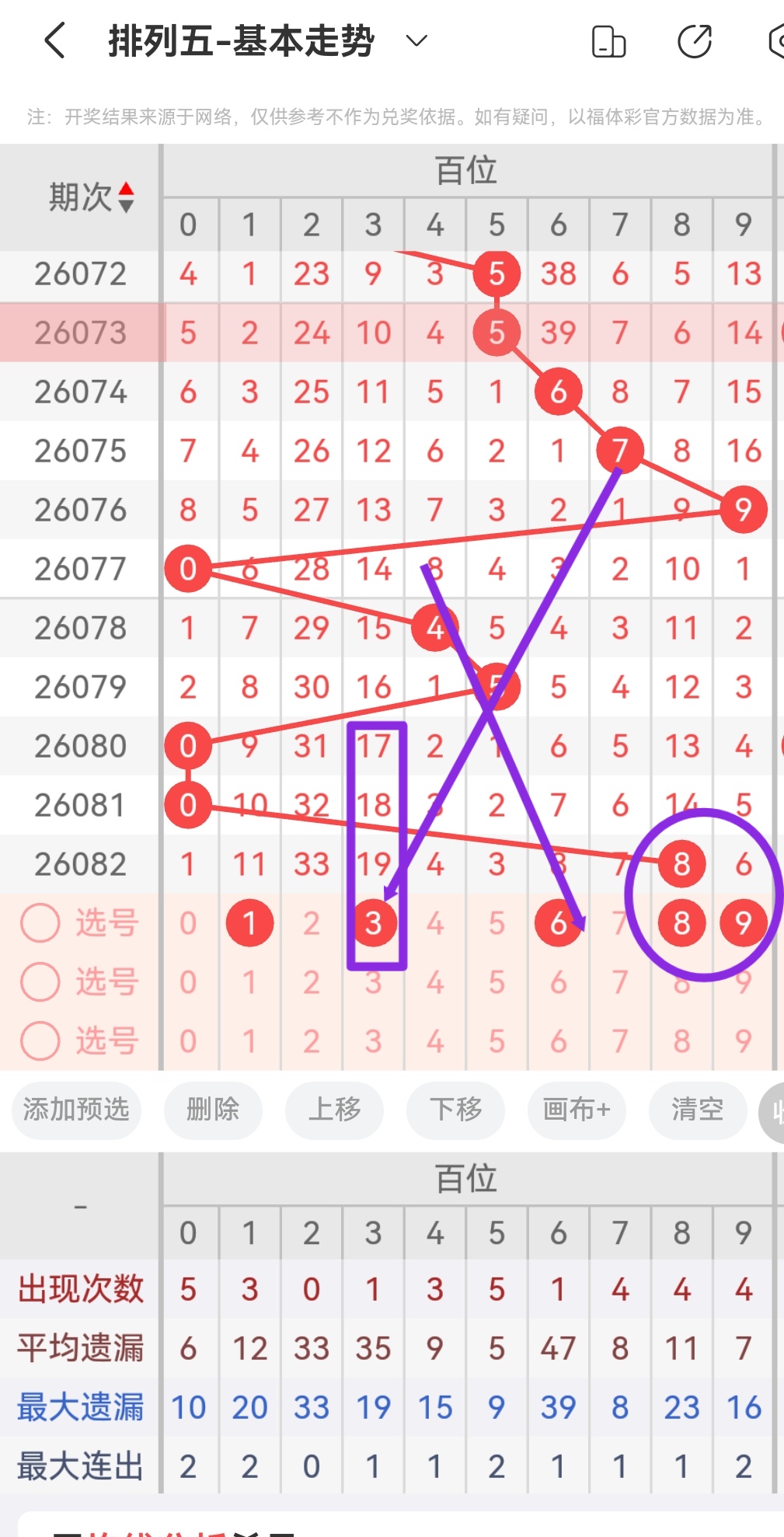Screen dimensions: 784x1537
Task: Sort the 期次 column using its sort arrows
Action: click(x=127, y=197)
